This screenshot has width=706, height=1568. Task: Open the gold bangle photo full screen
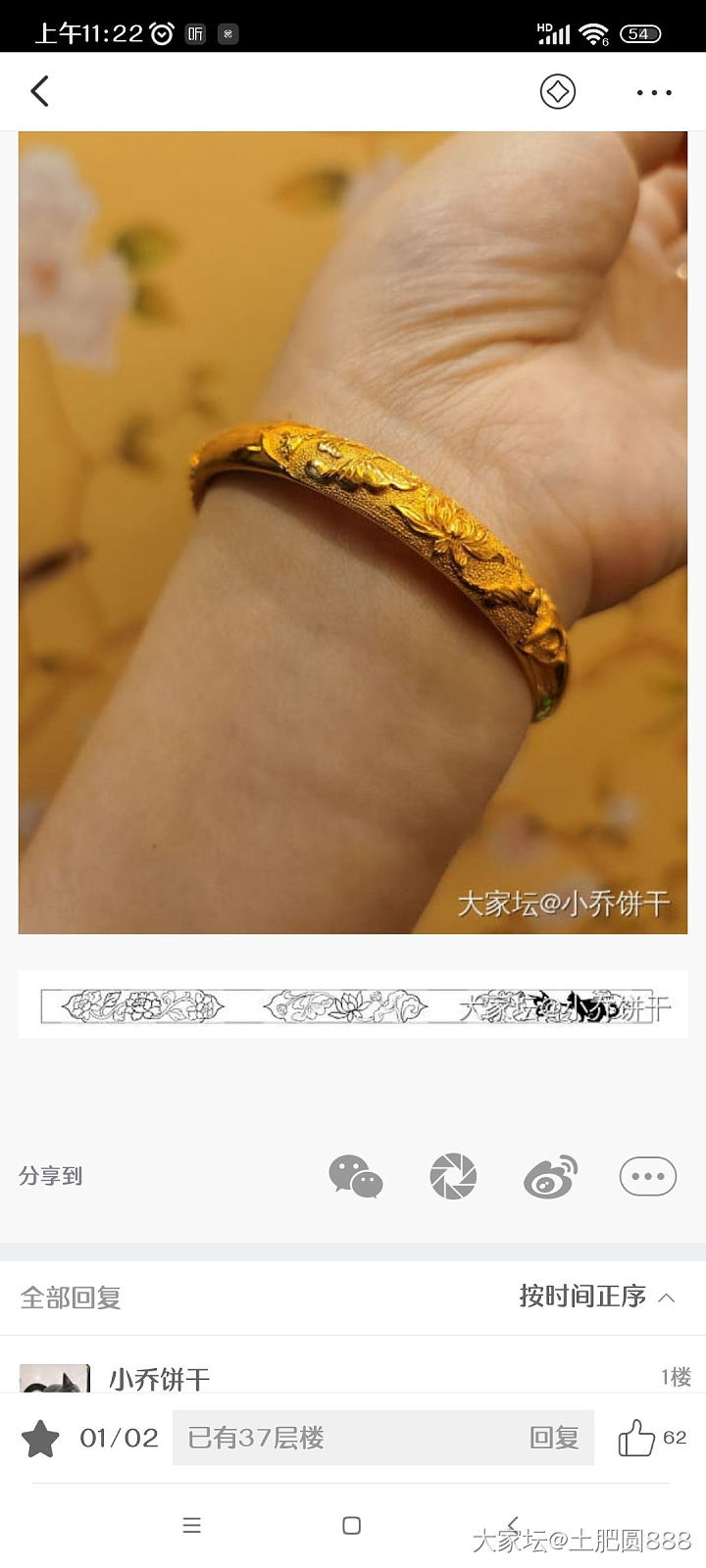coord(353,532)
